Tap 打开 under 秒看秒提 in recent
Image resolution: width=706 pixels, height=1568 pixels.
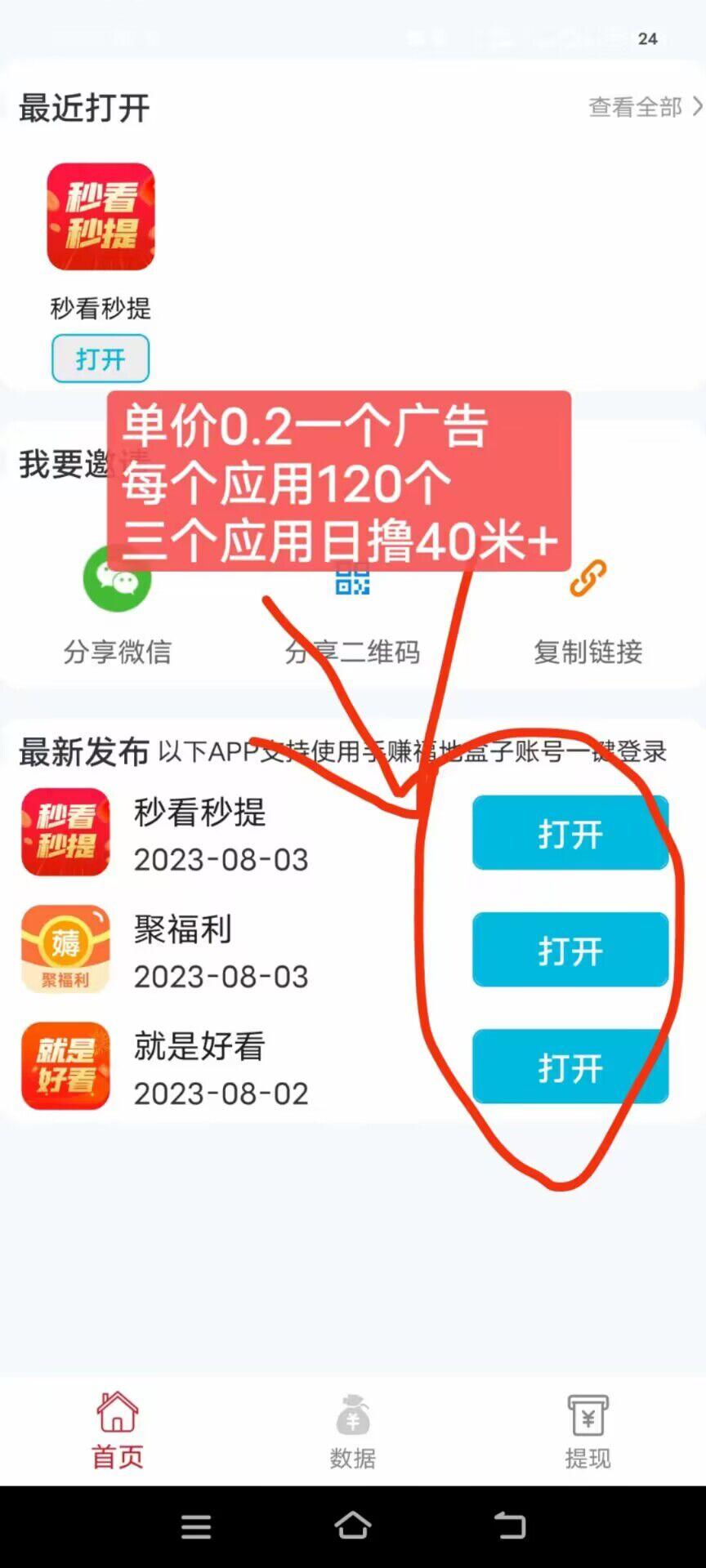101,359
